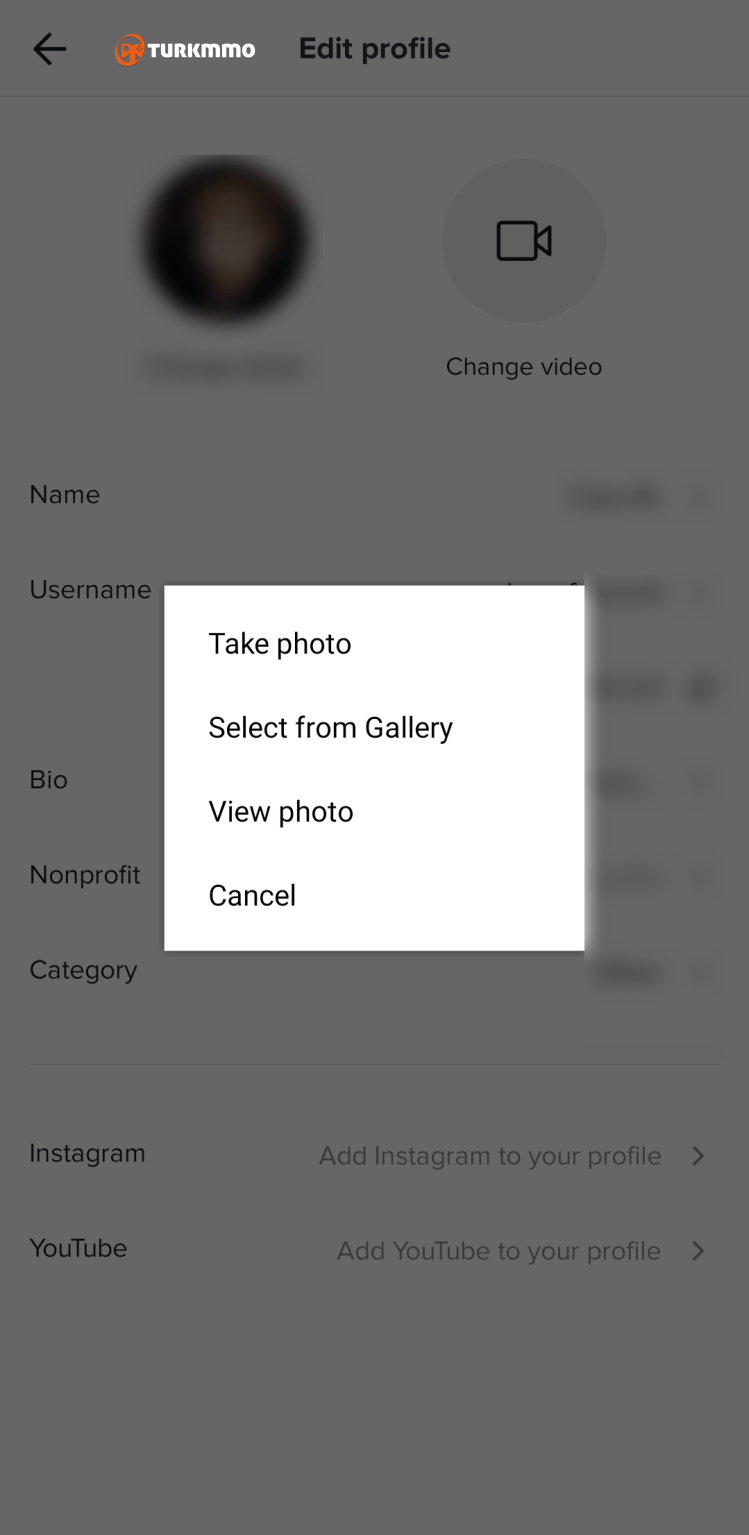Choose Take photo in the dialog

click(x=374, y=643)
